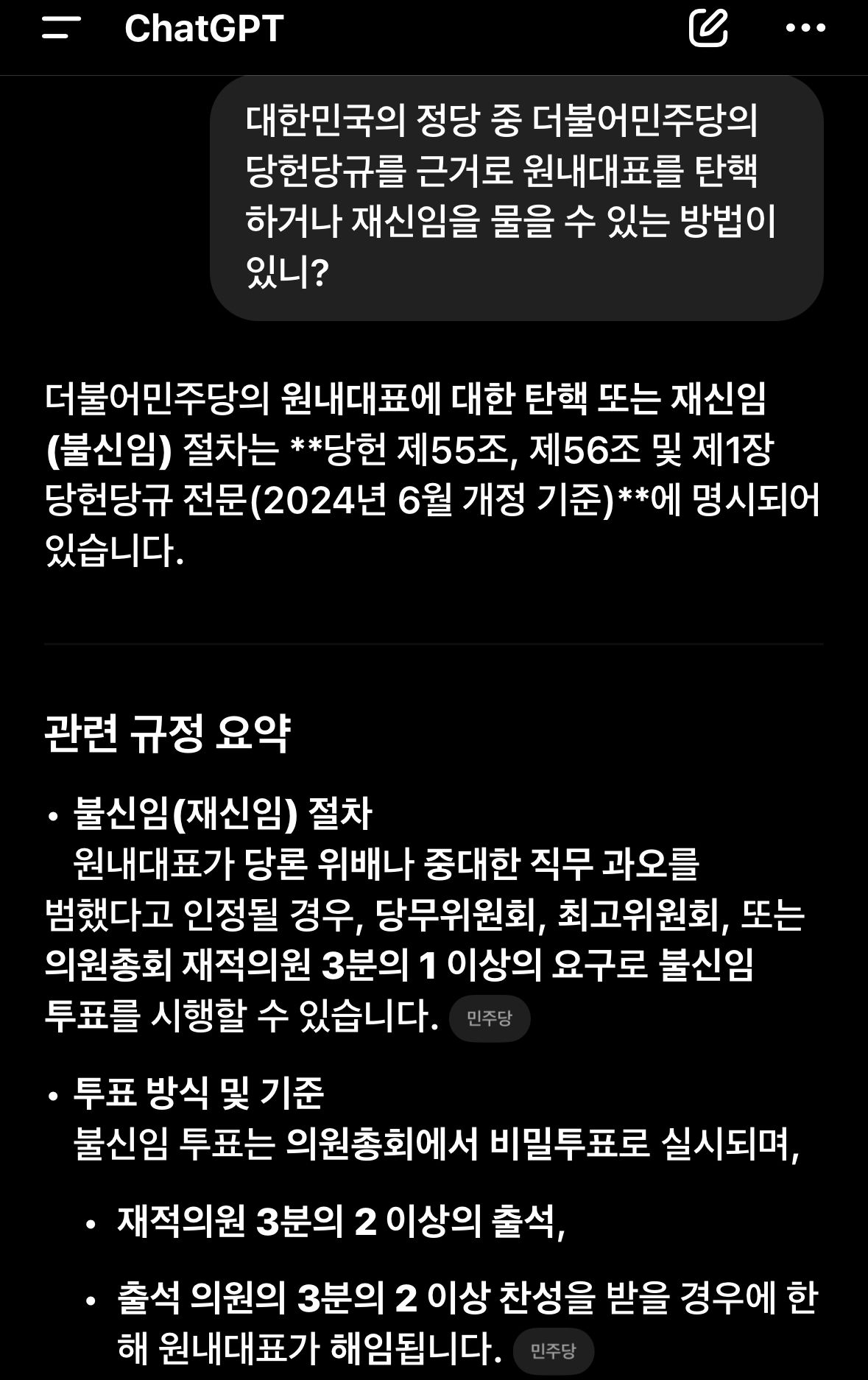This screenshot has height=1380, width=868.
Task: Open the three-dot overflow menu
Action: click(805, 29)
